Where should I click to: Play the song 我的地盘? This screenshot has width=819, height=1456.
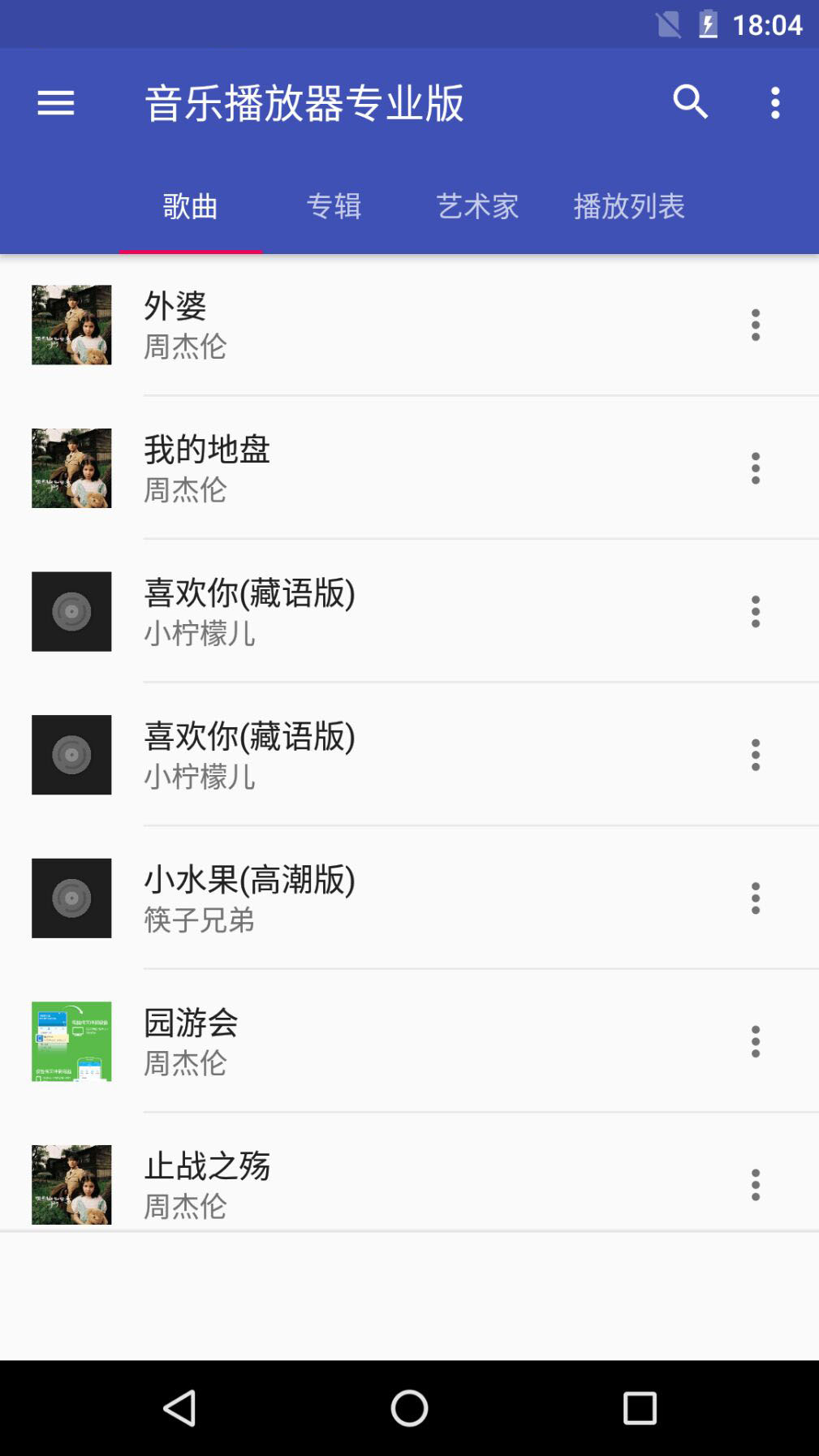406,468
